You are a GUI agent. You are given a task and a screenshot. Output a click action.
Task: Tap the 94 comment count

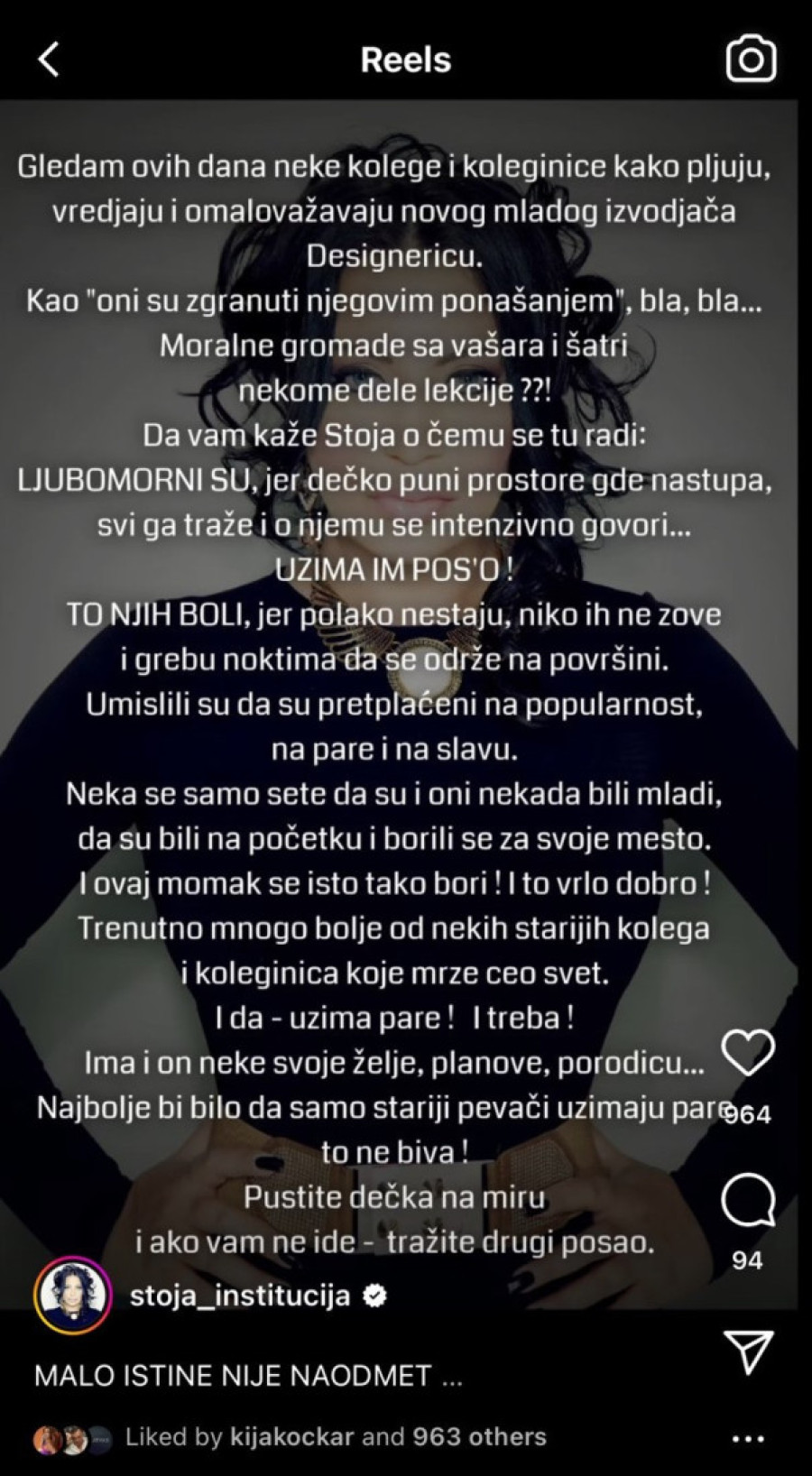(745, 1255)
